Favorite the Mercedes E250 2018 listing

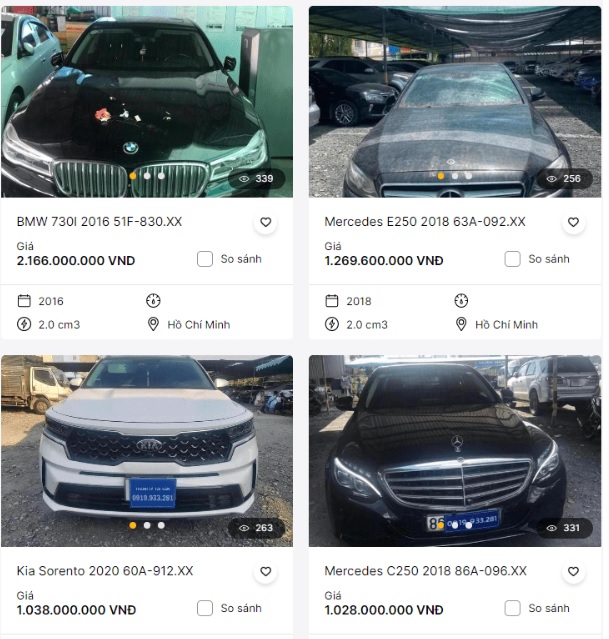coord(573,222)
